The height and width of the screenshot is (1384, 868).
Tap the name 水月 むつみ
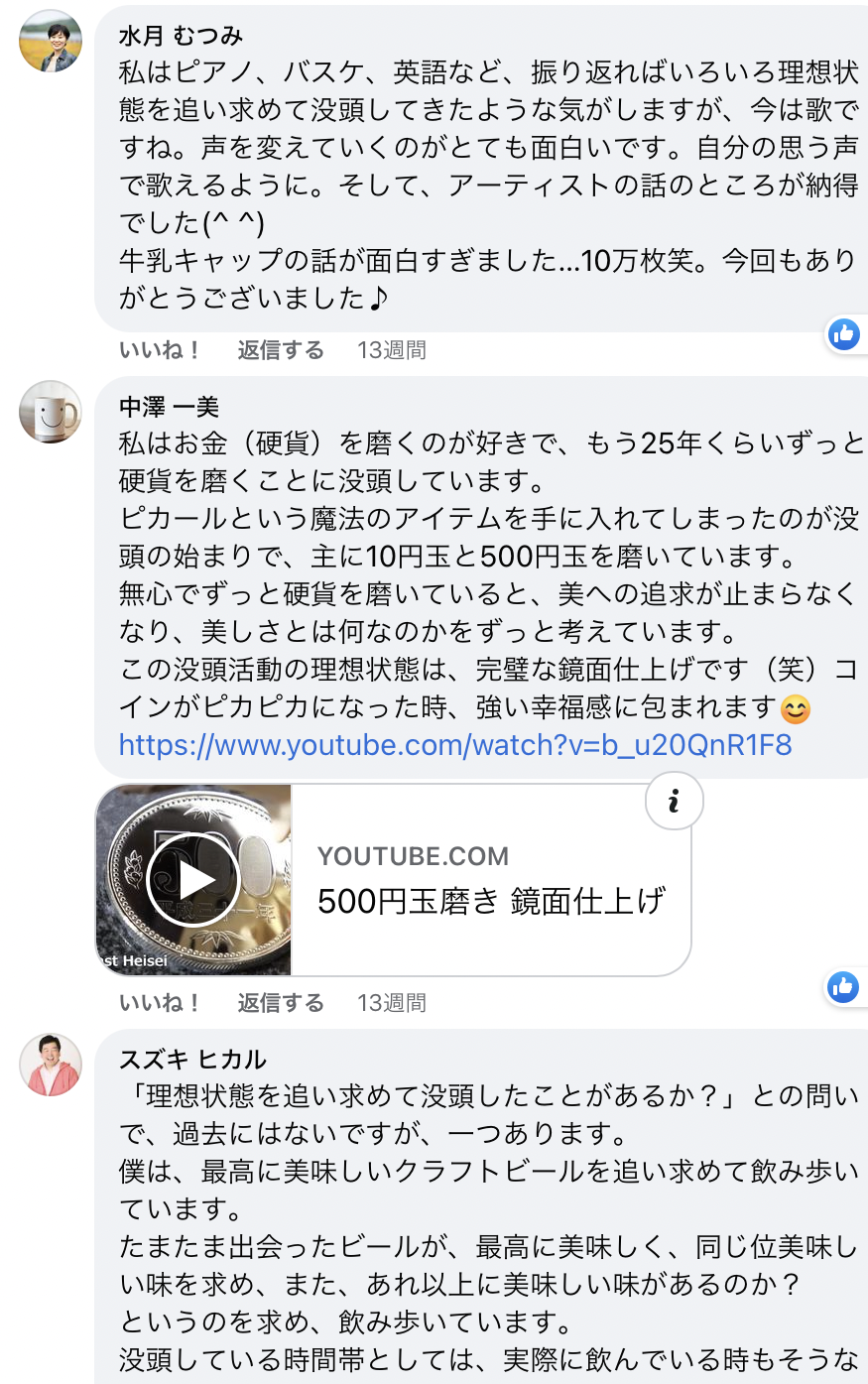(181, 37)
